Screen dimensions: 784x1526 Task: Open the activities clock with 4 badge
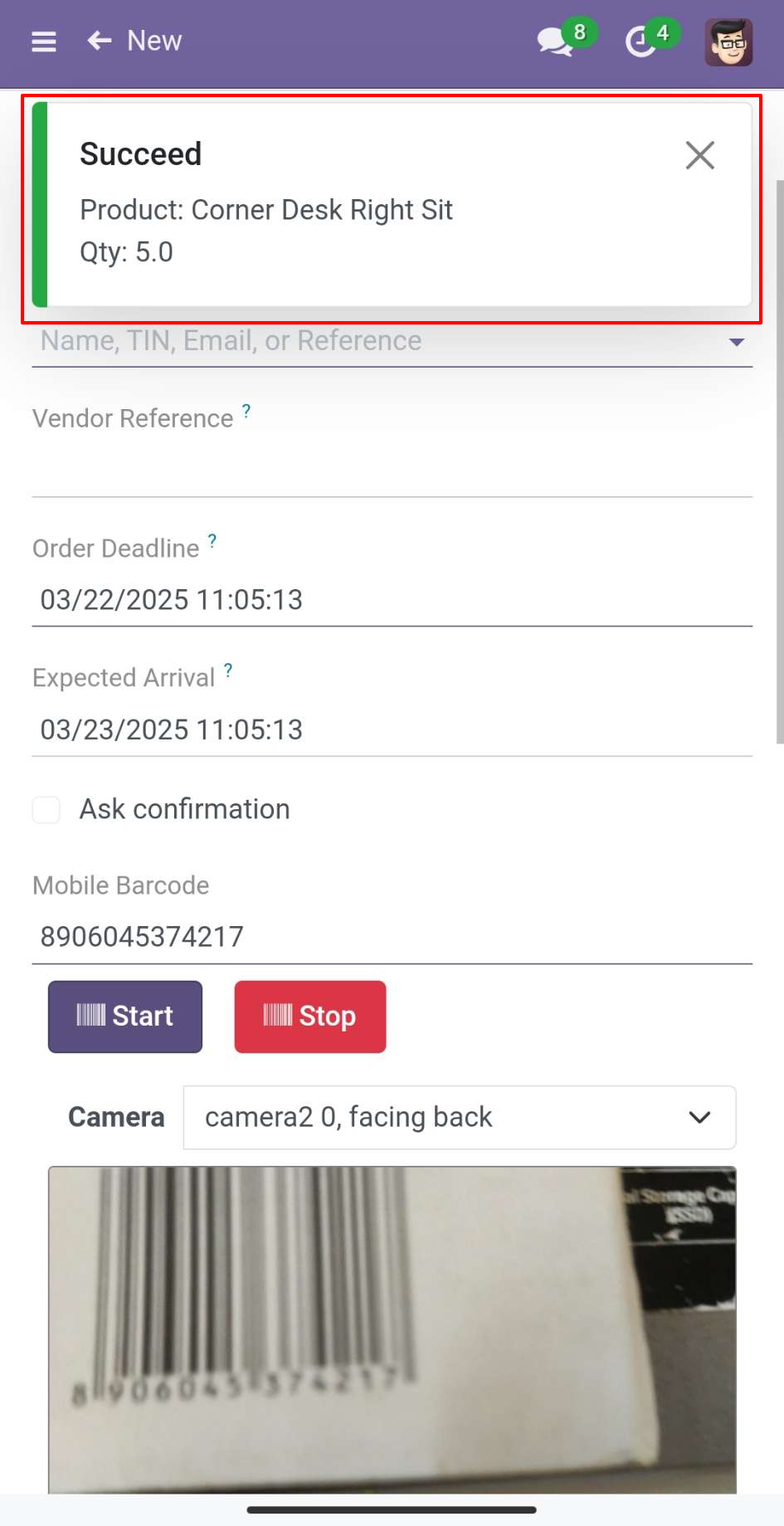[641, 41]
